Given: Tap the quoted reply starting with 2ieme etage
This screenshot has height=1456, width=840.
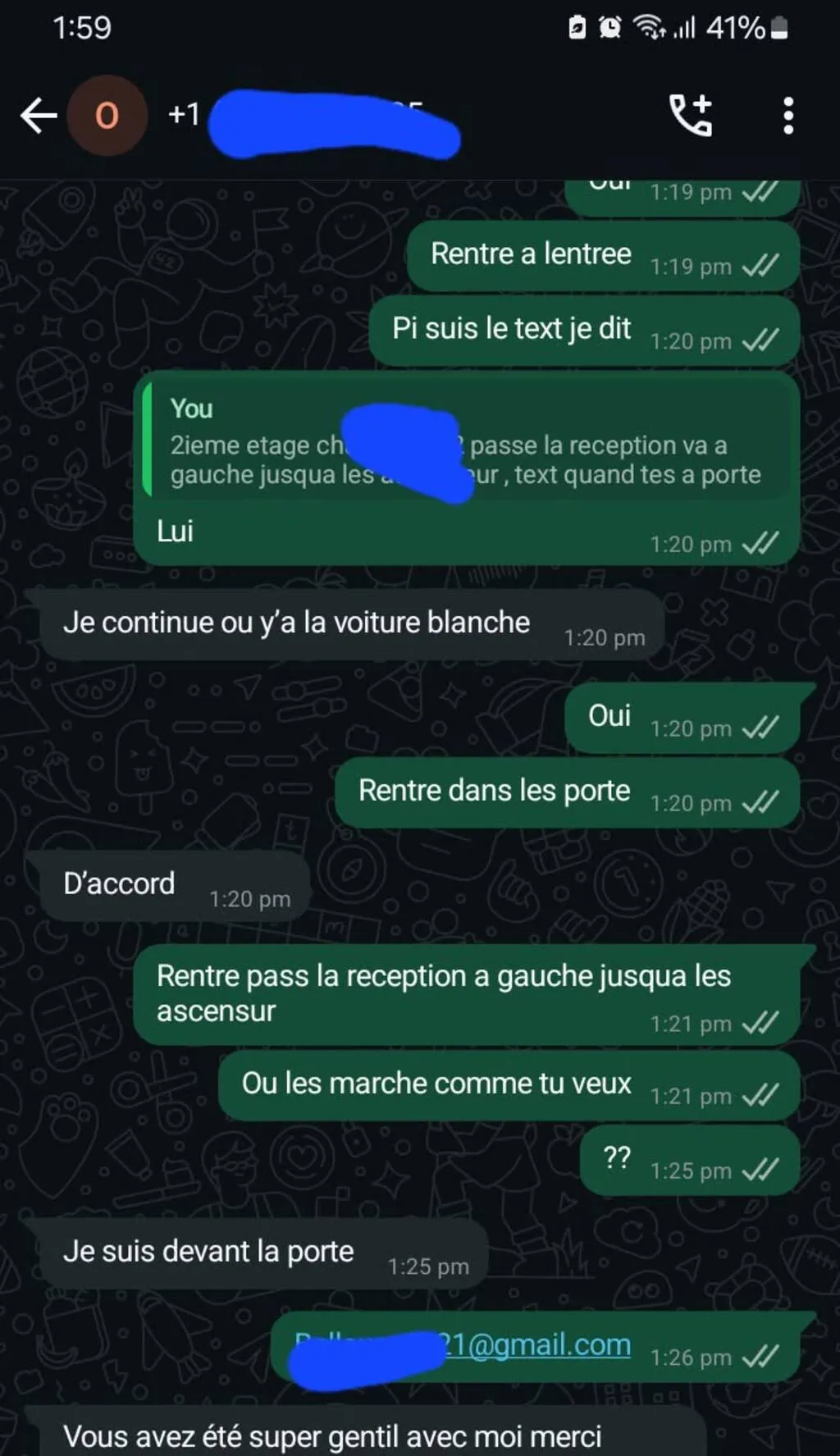Looking at the screenshot, I should [467, 440].
